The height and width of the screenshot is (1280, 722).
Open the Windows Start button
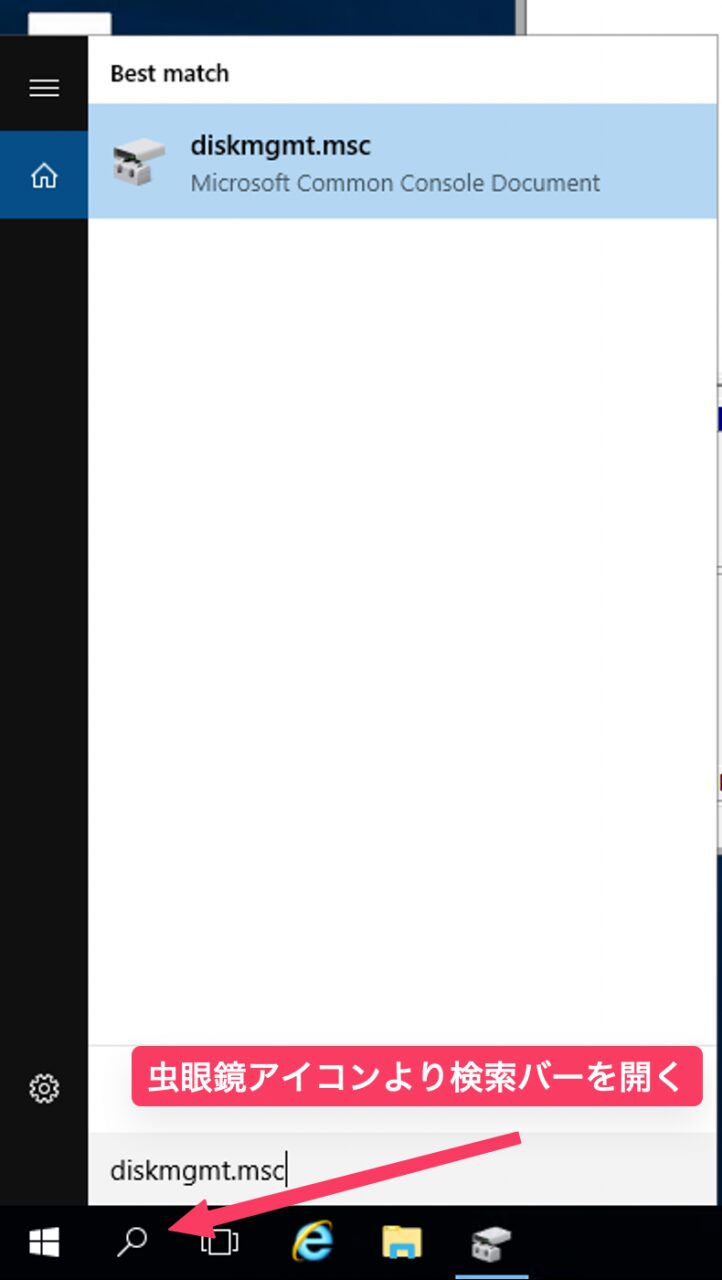coord(44,1243)
